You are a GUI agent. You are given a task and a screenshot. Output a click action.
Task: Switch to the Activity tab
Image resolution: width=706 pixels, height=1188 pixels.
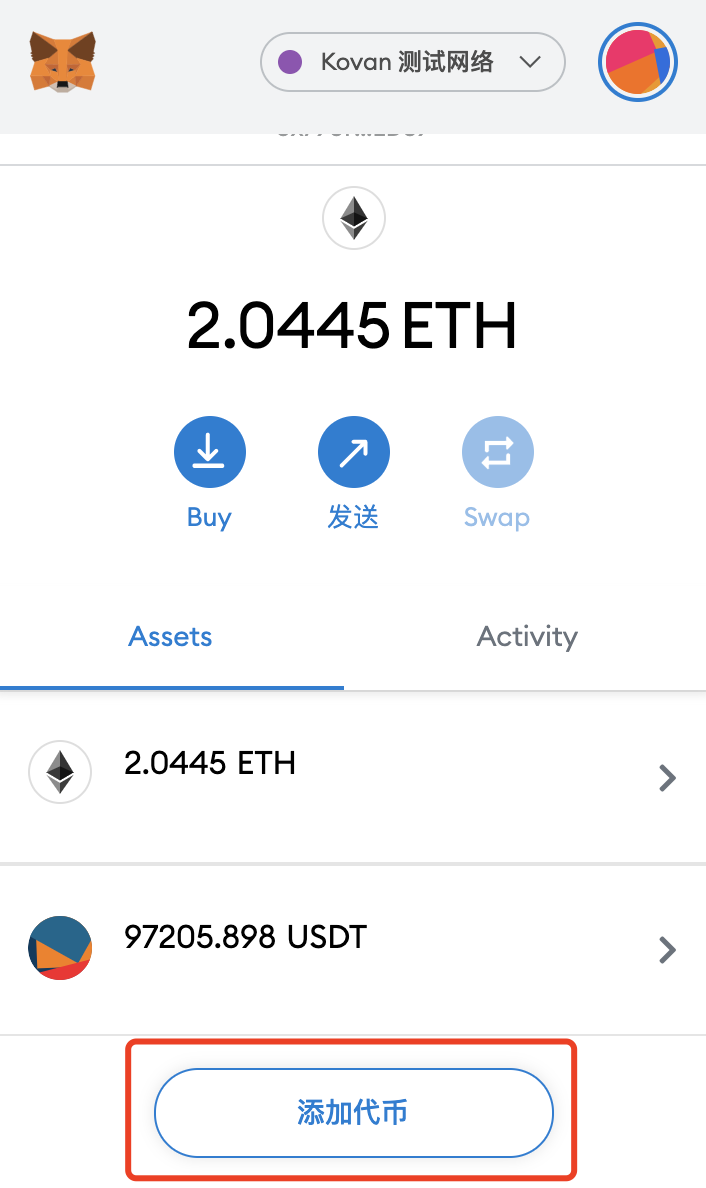tap(527, 637)
